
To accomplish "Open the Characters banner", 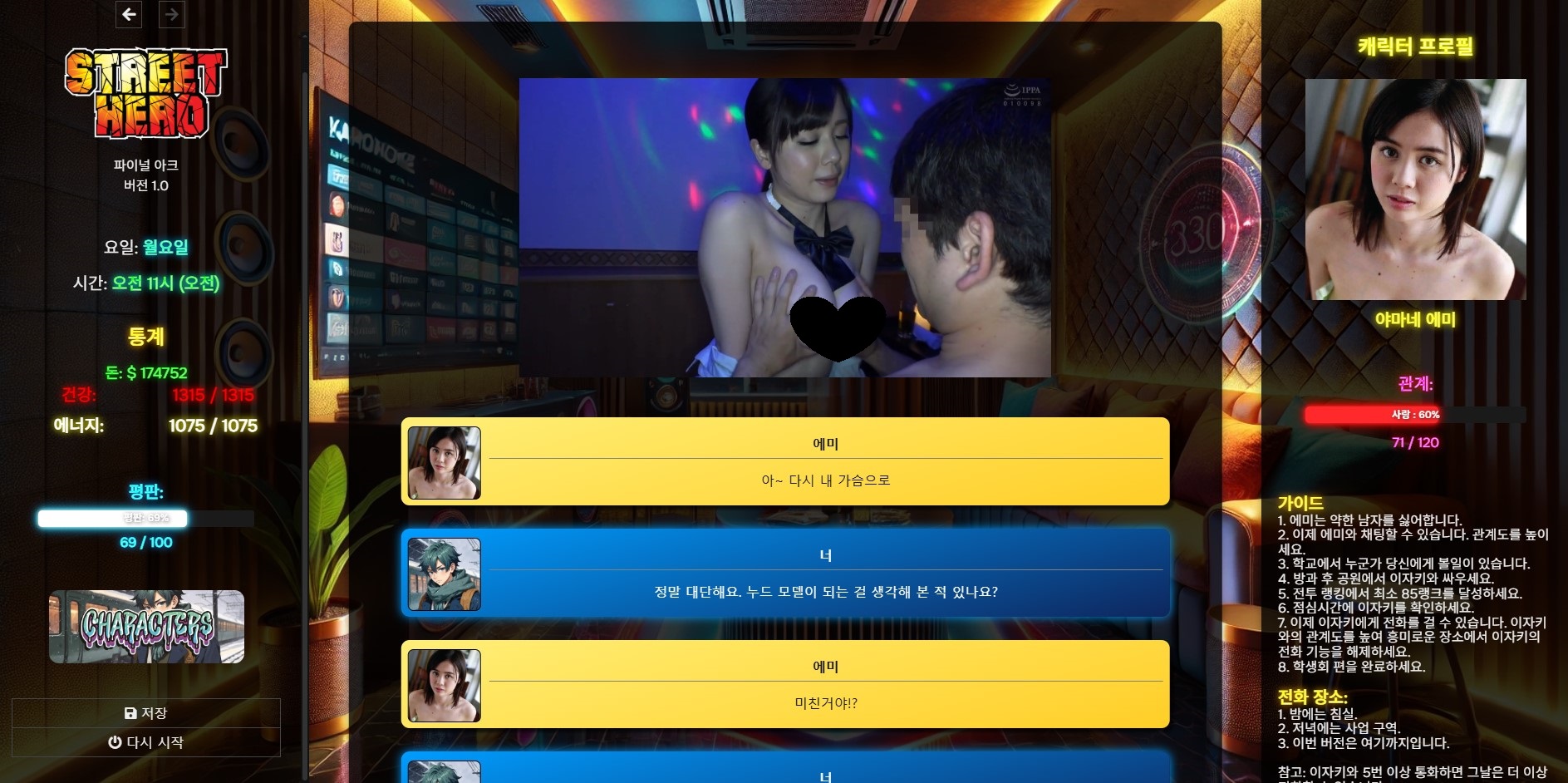I will [146, 627].
